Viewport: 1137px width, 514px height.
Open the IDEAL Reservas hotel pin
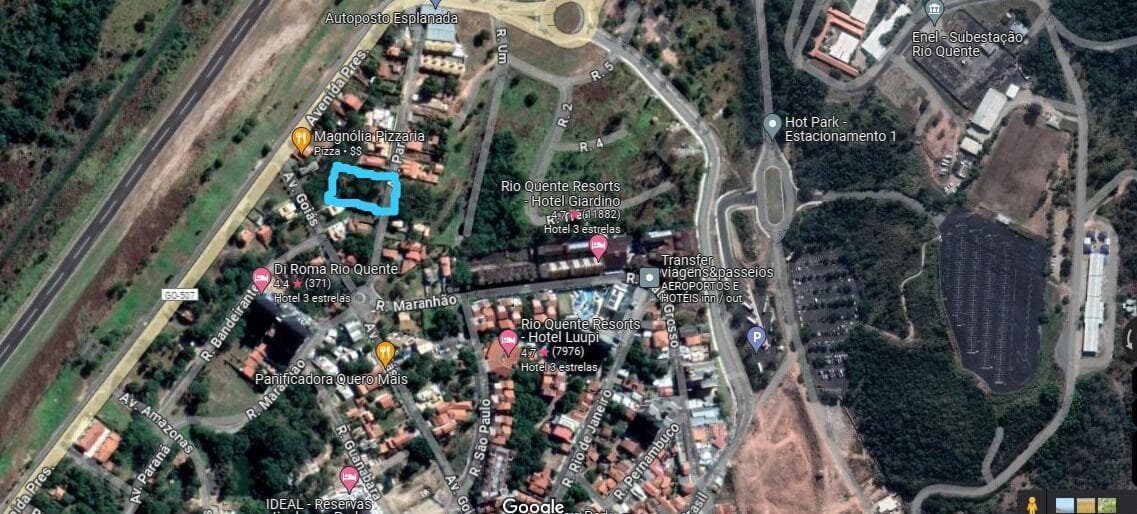349,478
